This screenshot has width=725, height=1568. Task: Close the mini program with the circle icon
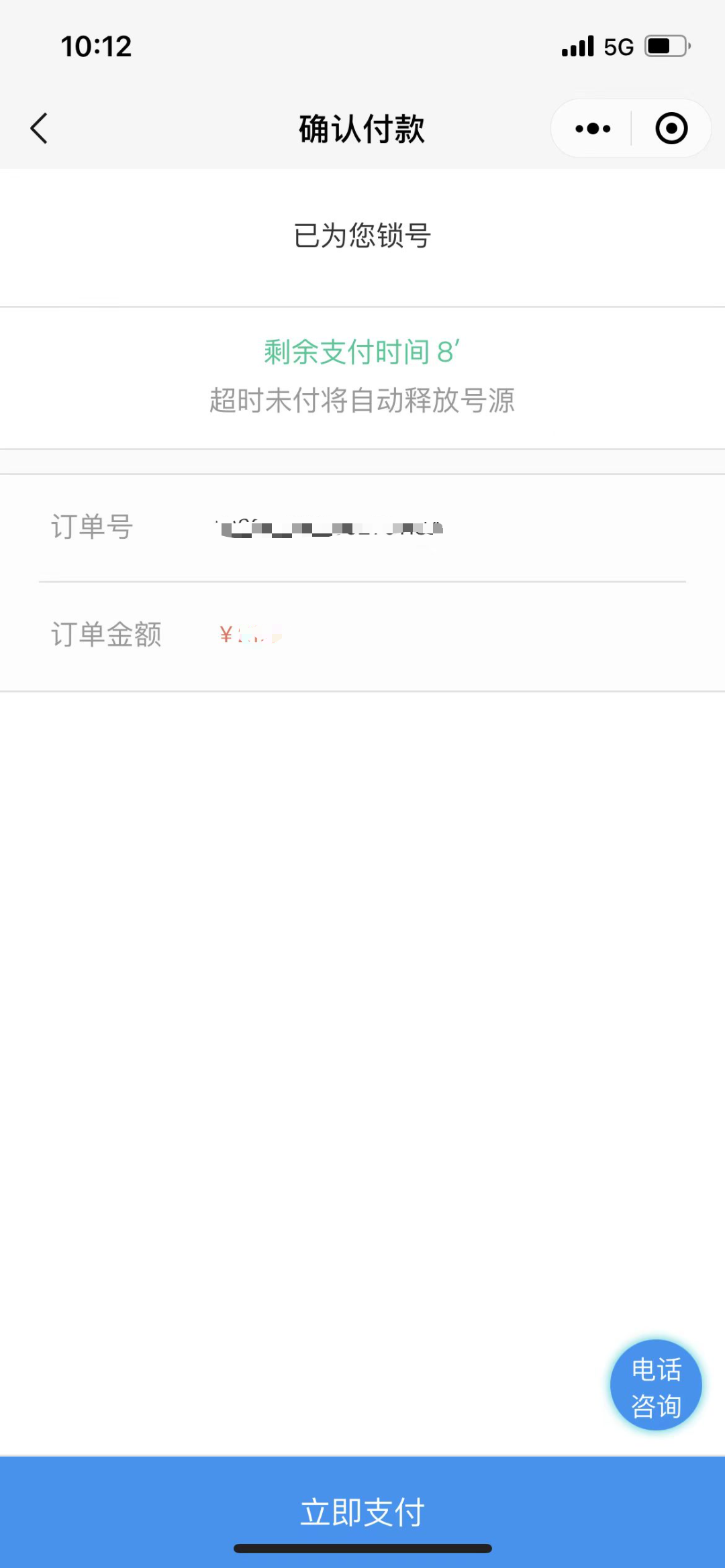pyautogui.click(x=671, y=128)
